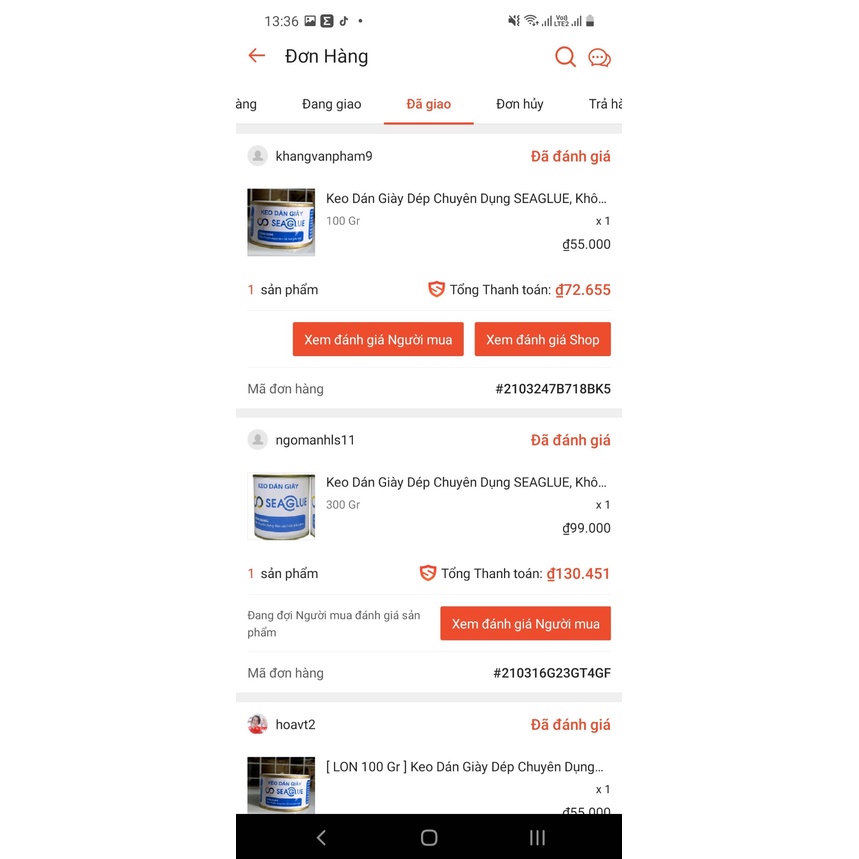View buyer rating on ngomanhls11's order
The image size is (859, 859).
click(525, 624)
